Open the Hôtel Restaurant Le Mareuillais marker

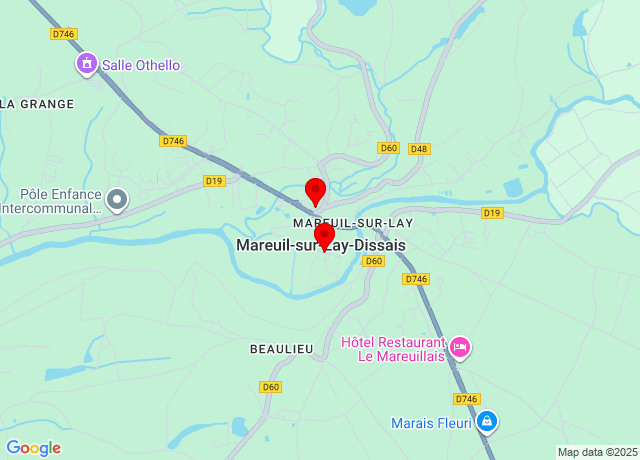coord(460,348)
